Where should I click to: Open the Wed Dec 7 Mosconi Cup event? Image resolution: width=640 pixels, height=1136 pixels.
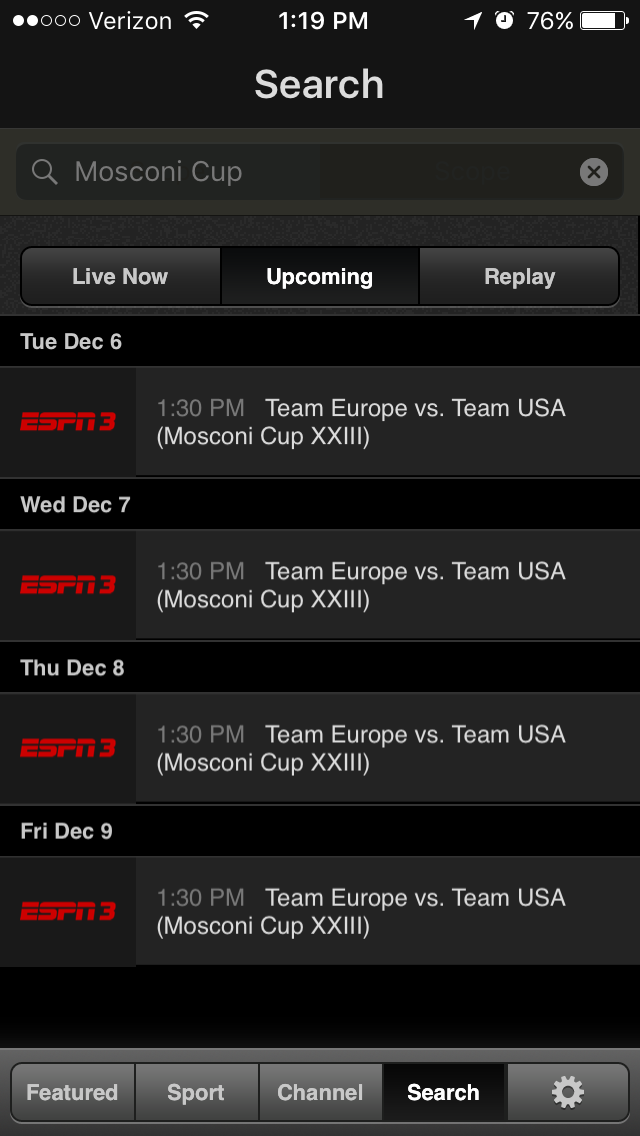tap(320, 585)
